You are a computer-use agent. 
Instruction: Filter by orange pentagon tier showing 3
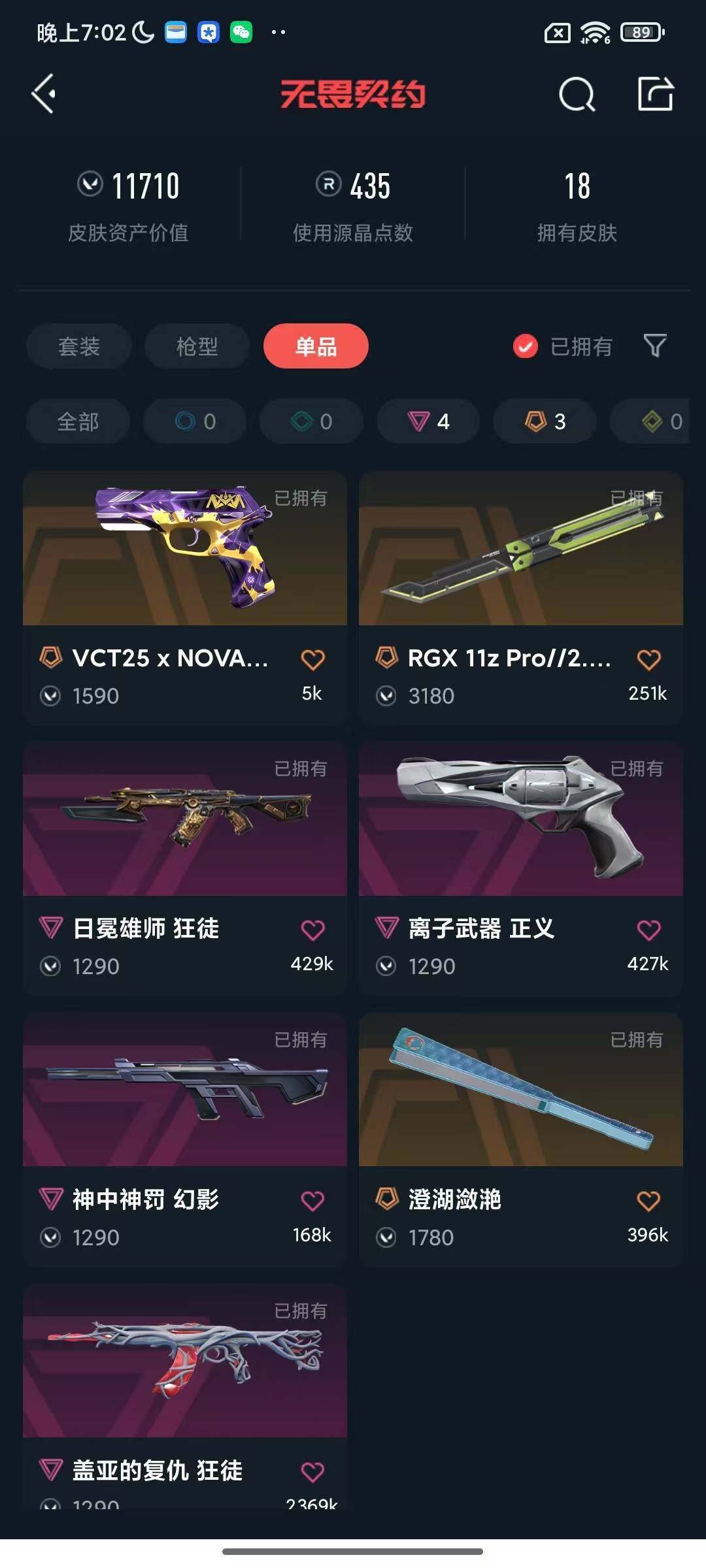545,421
